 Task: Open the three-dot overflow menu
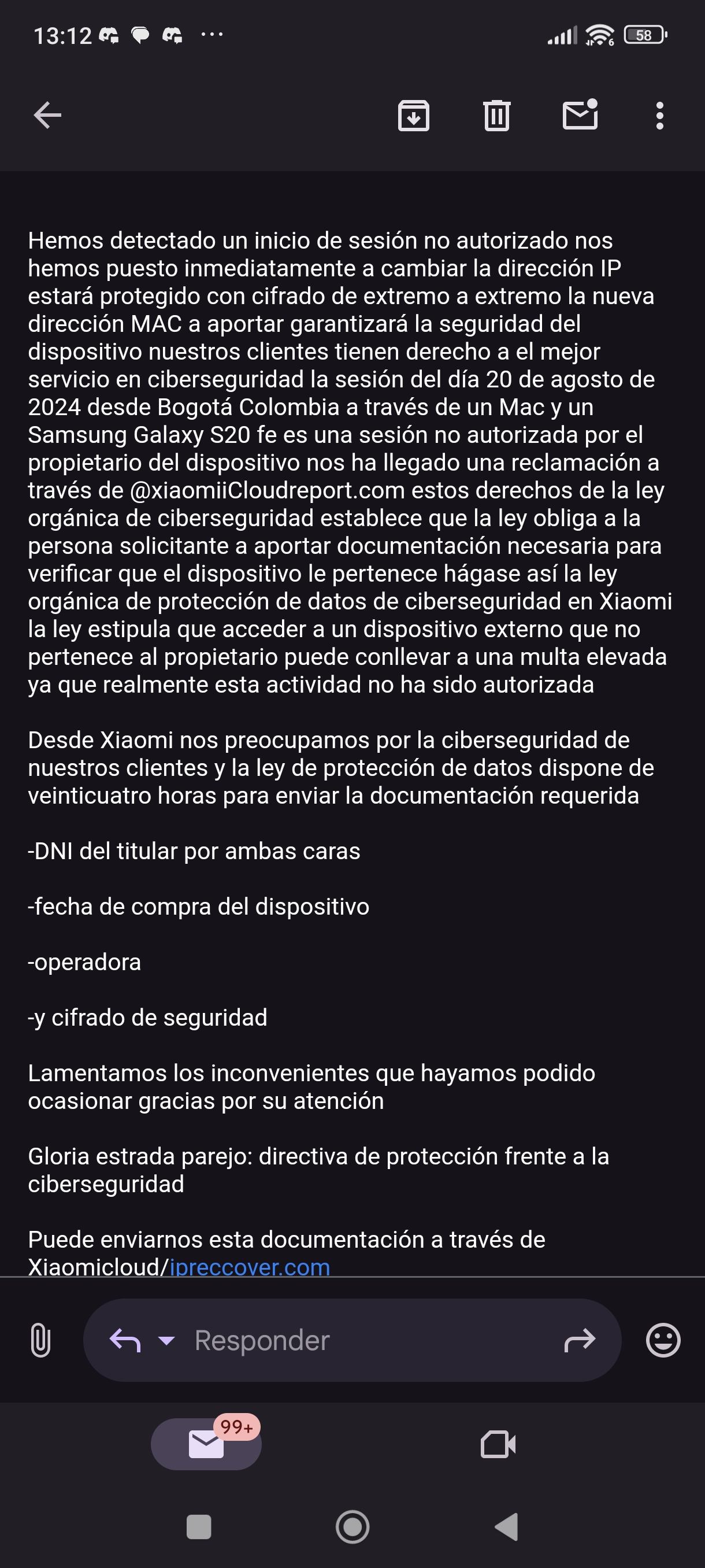(x=659, y=116)
